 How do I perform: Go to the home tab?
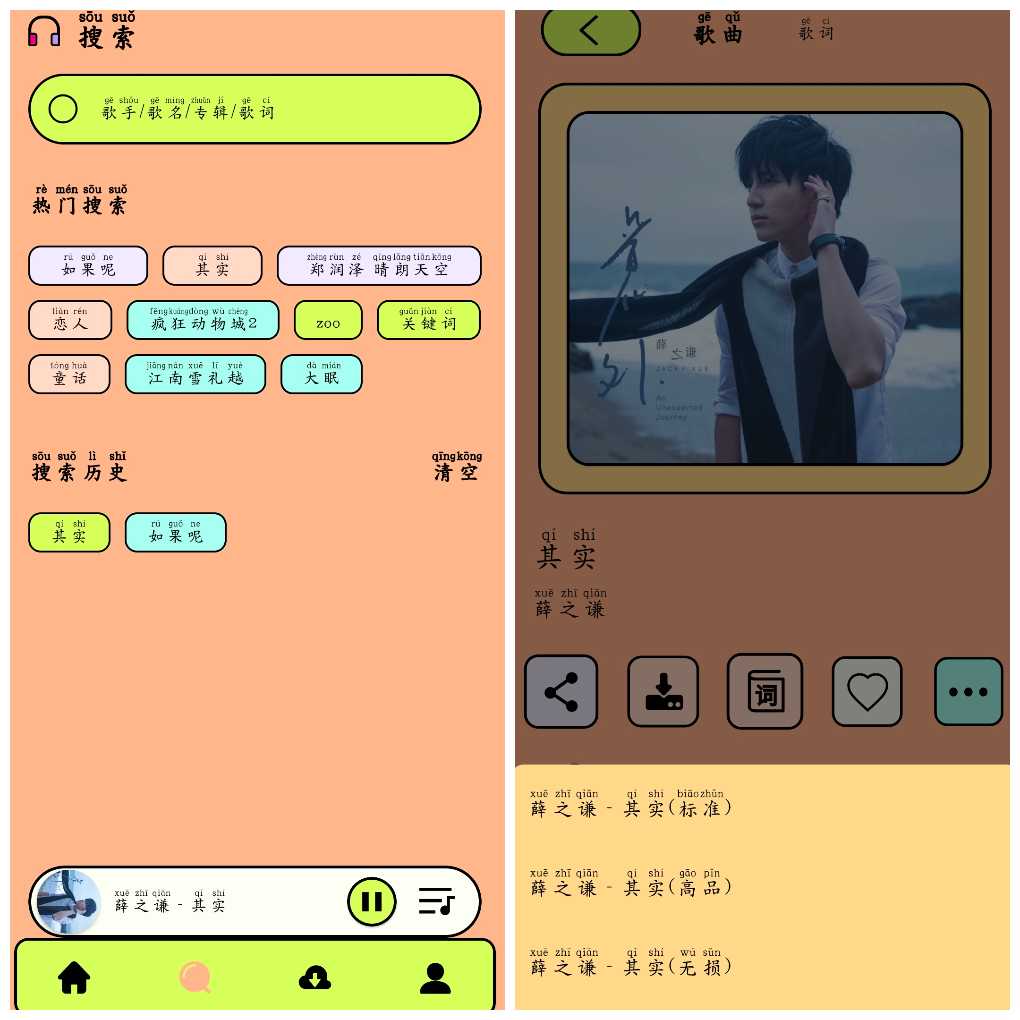[x=74, y=977]
